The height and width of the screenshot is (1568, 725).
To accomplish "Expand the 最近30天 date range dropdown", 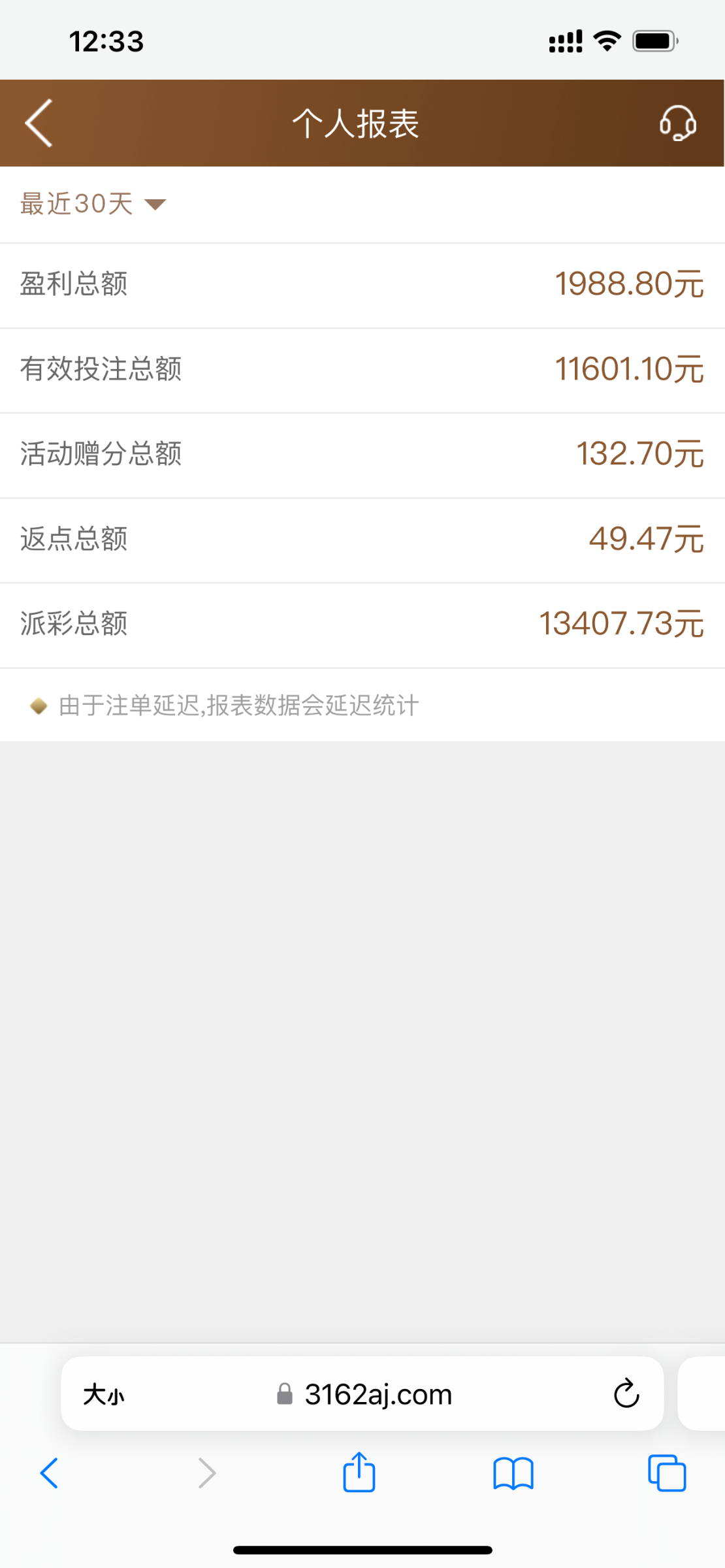I will 93,204.
